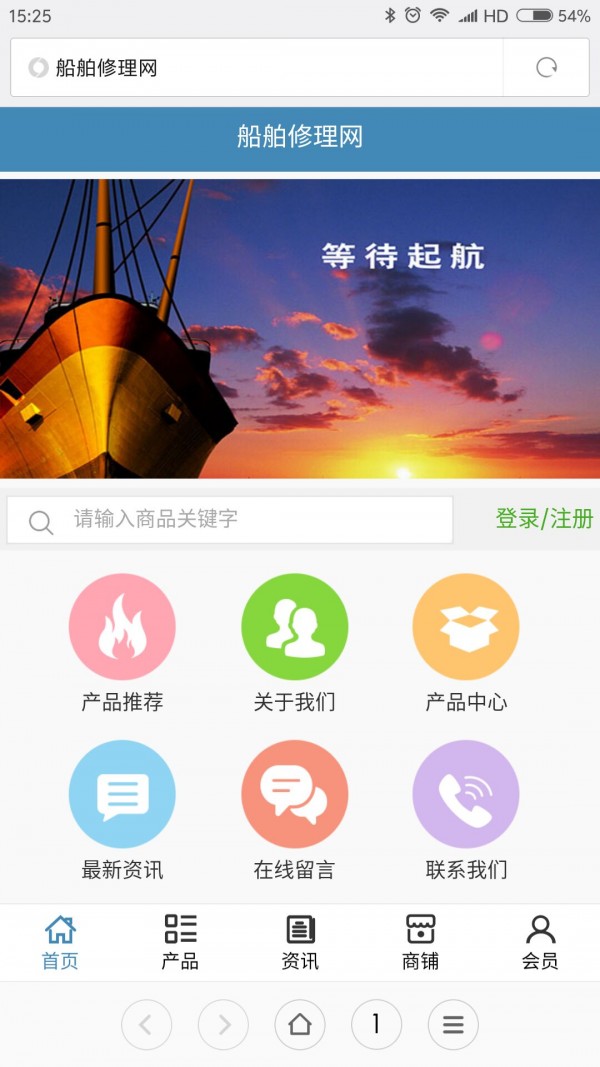Screen dimensions: 600x1067
Task: Open the browser hamburger menu
Action: [x=453, y=1024]
